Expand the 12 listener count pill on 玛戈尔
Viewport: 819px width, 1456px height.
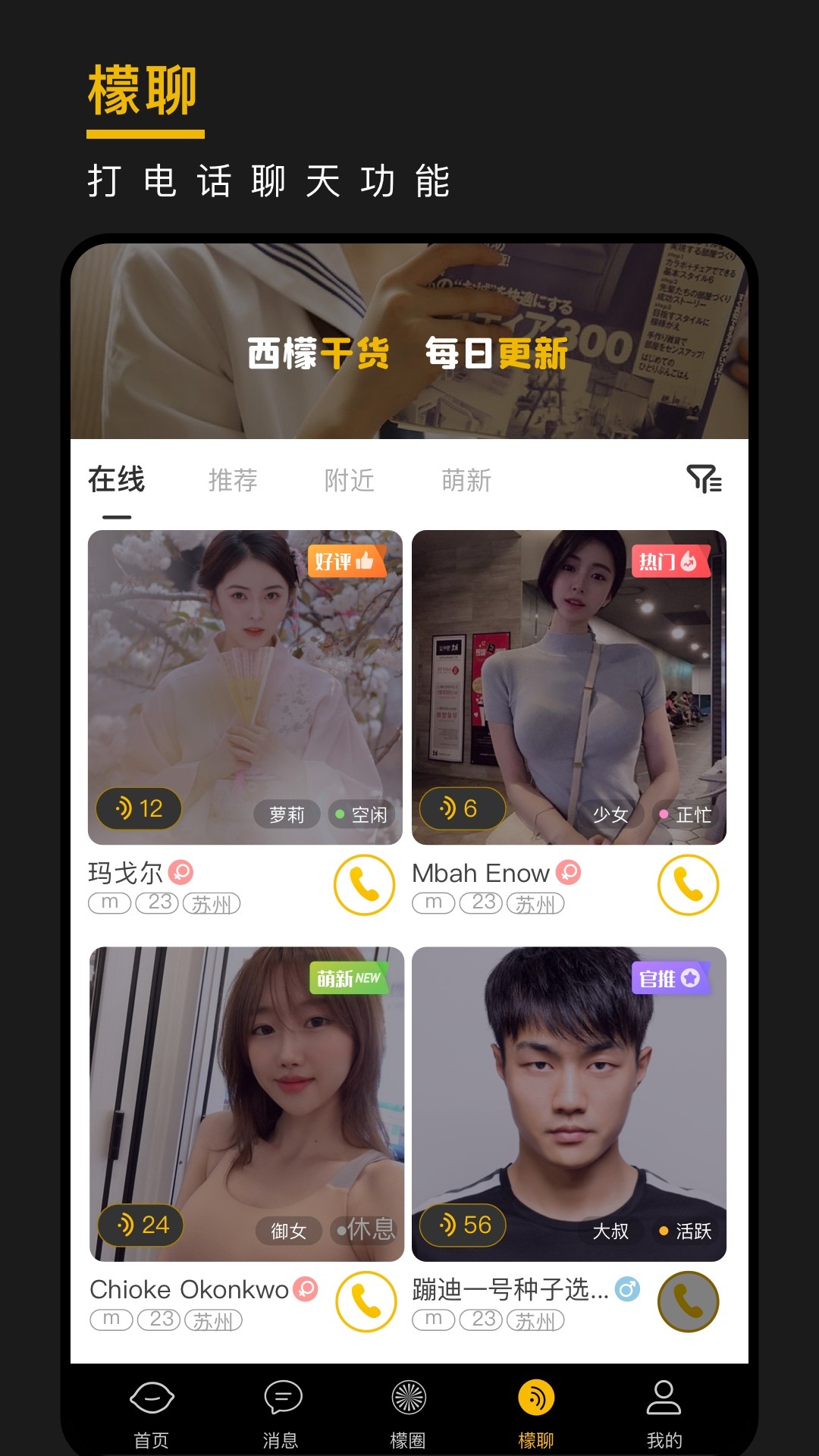[139, 809]
